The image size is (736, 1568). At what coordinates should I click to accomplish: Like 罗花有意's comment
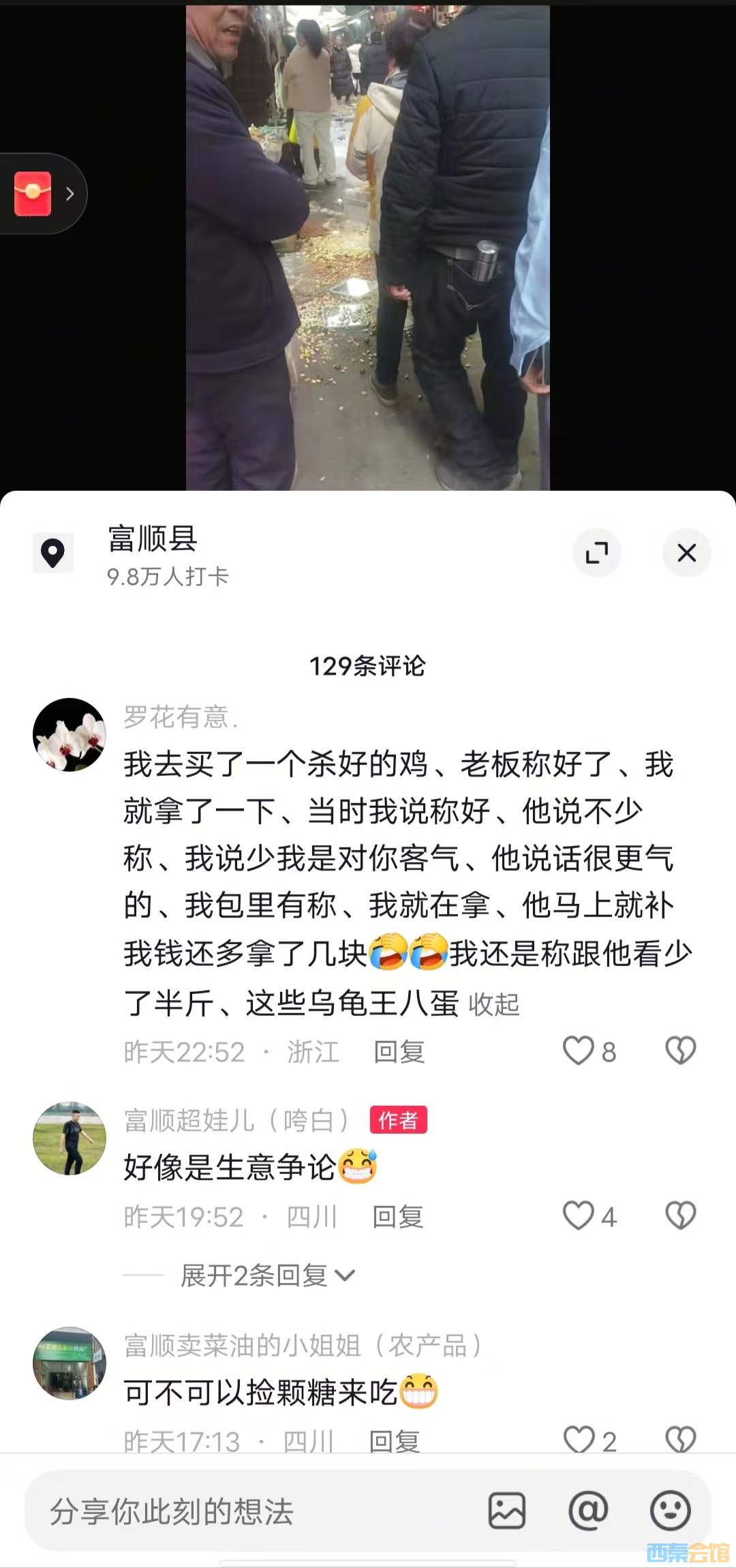click(579, 1051)
